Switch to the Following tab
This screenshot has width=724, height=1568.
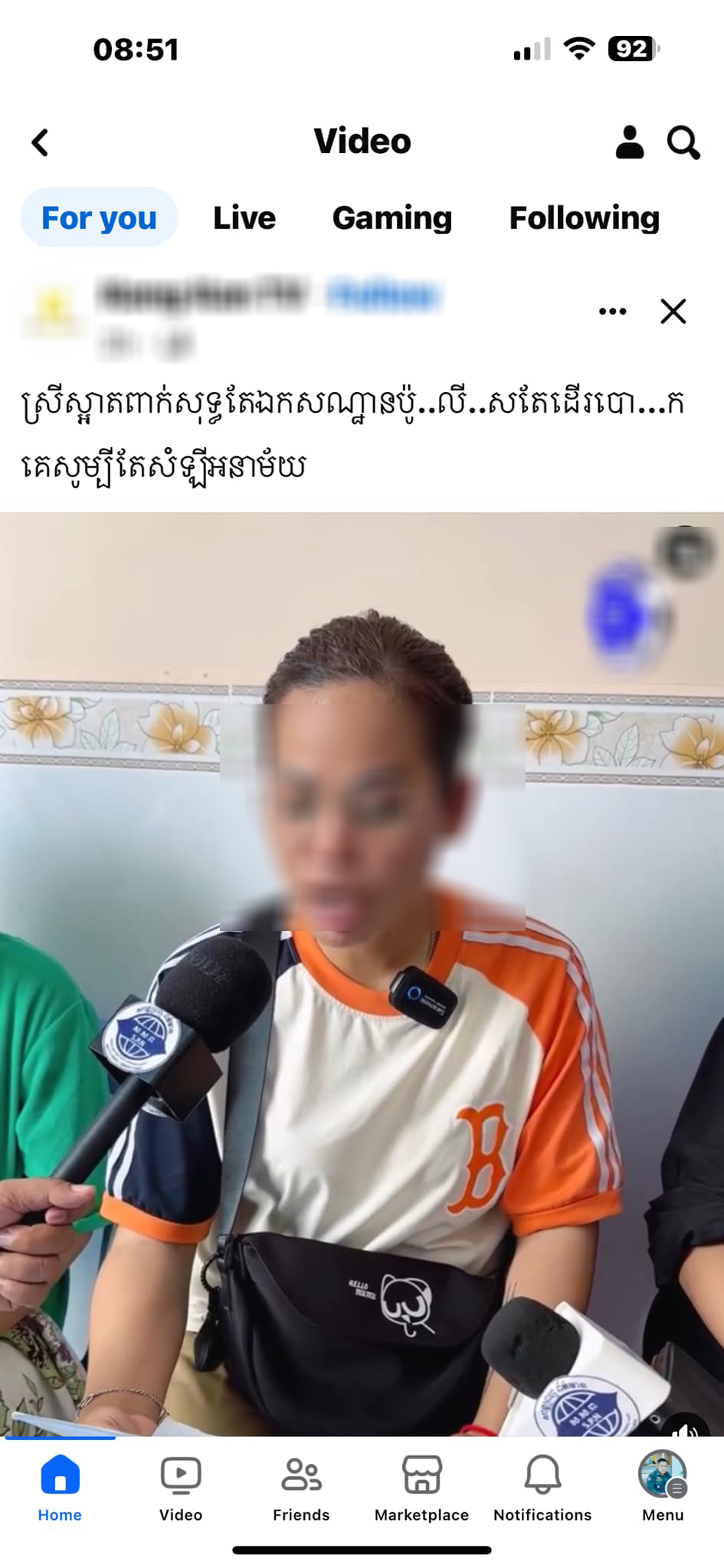pyautogui.click(x=584, y=218)
